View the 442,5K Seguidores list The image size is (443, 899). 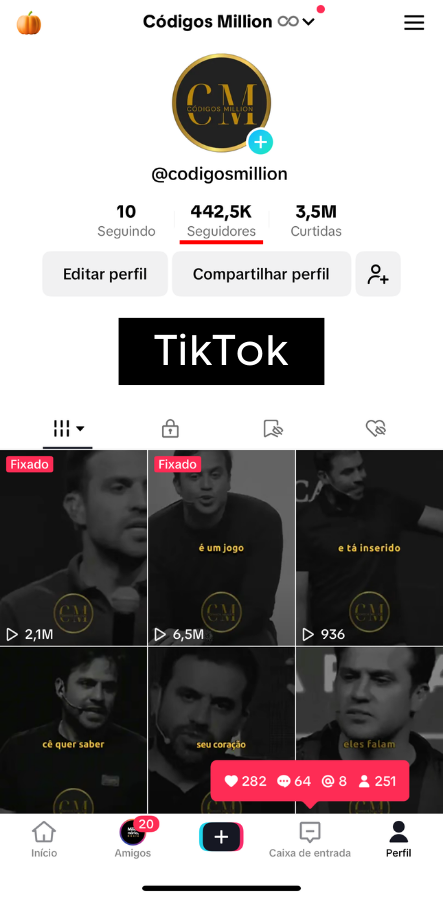coord(221,221)
